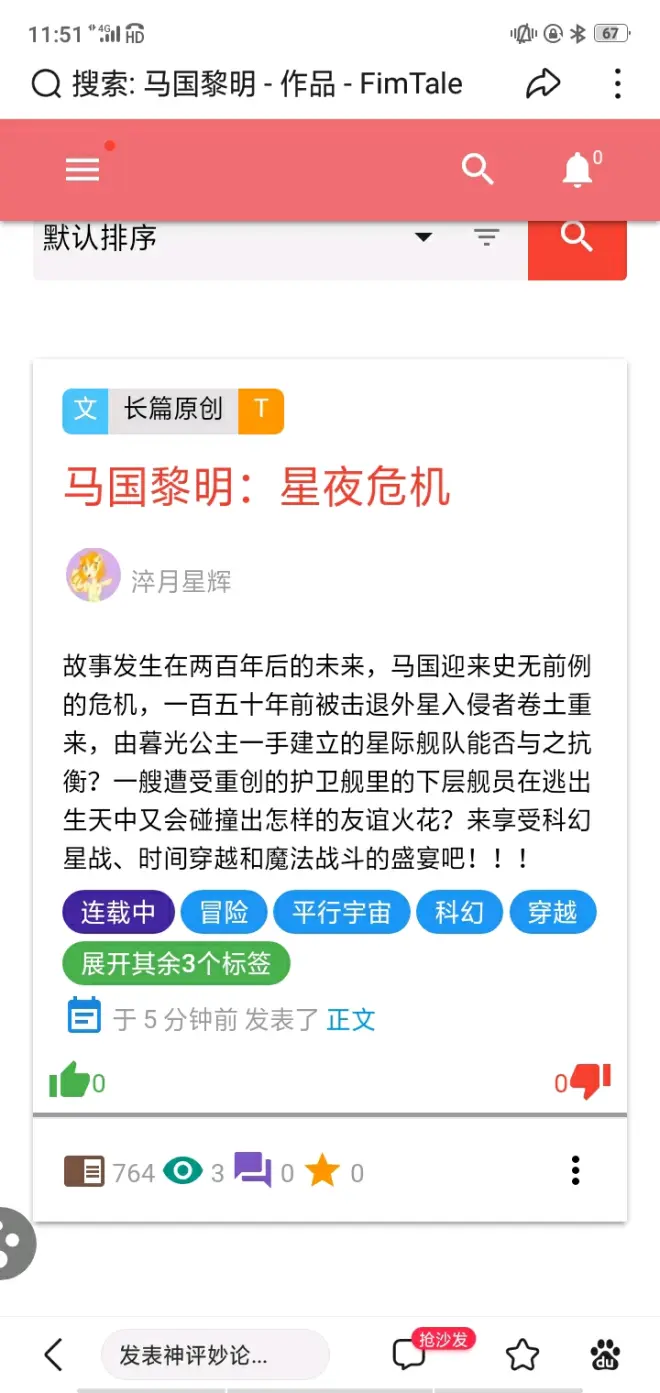This screenshot has width=660, height=1393.
Task: Tap the 科幻 tag chip
Action: click(459, 912)
